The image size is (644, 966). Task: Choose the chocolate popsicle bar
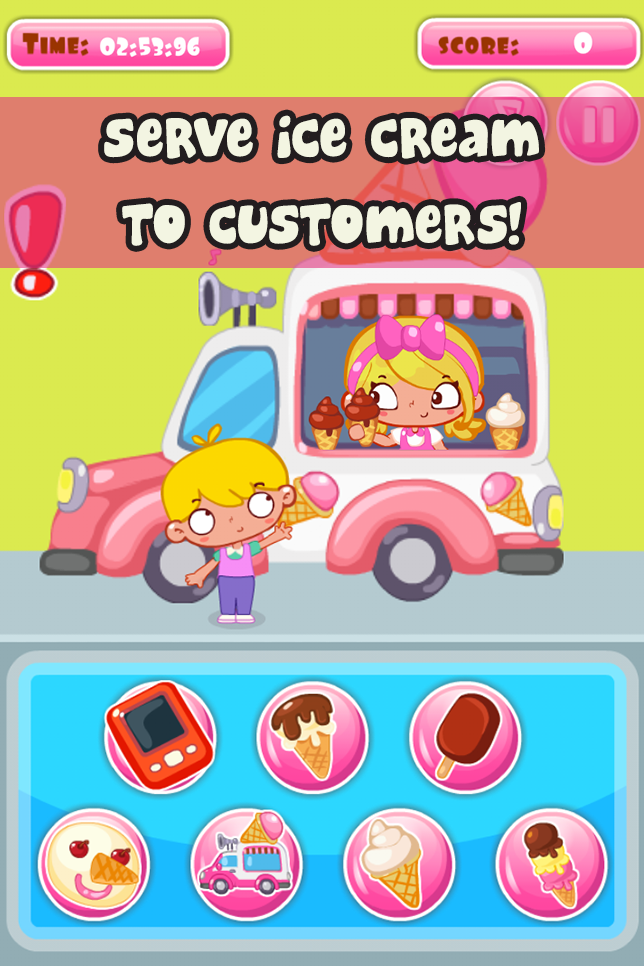pos(465,736)
